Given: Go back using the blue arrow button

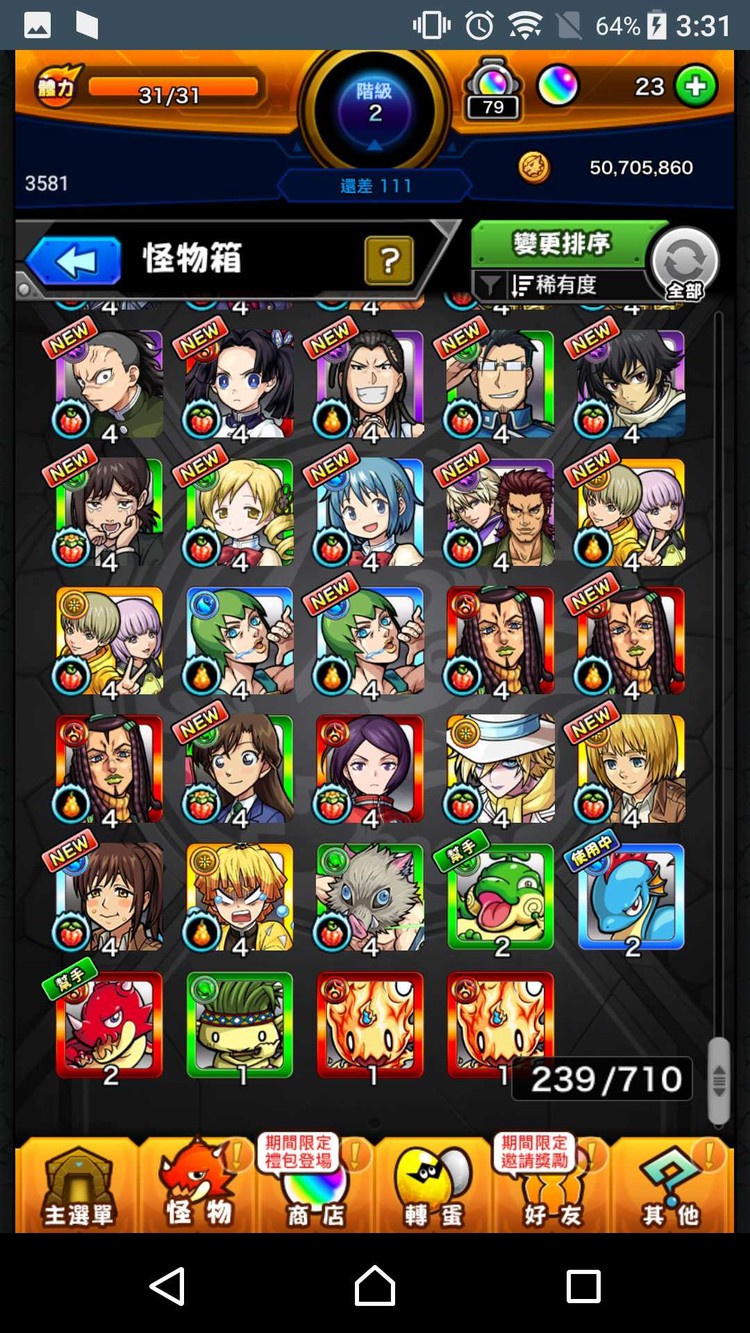Looking at the screenshot, I should click(x=75, y=262).
